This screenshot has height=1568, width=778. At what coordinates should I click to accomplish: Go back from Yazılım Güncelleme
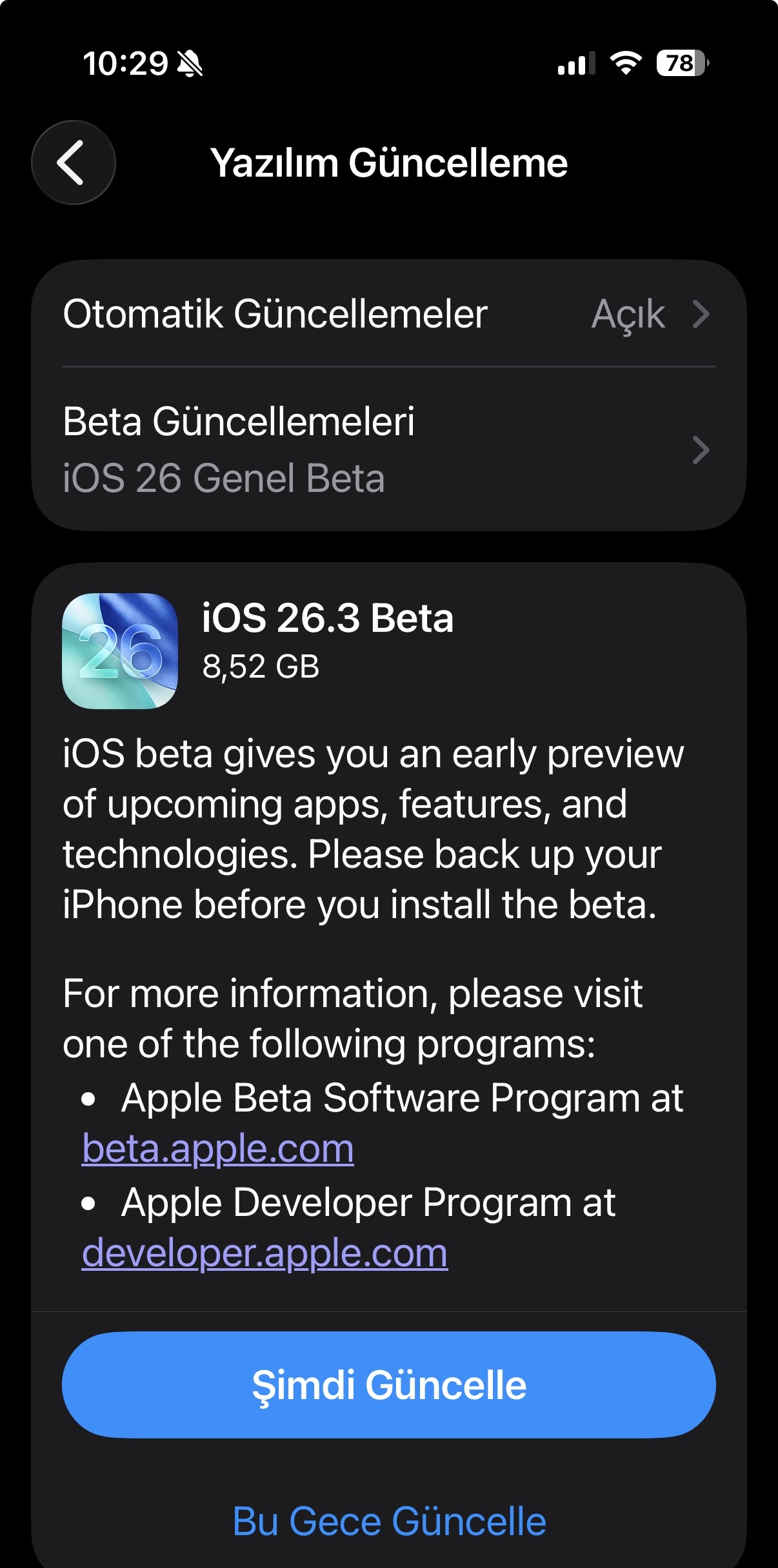pos(74,162)
